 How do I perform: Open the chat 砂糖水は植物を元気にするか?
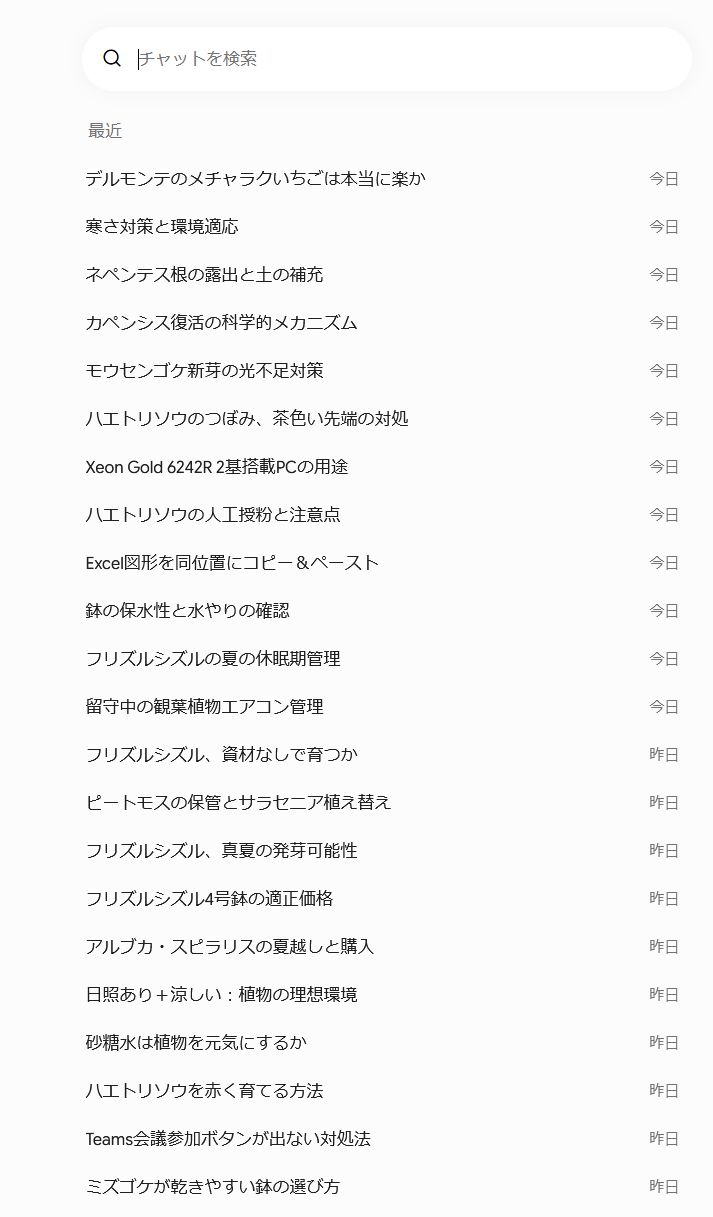point(382,1043)
